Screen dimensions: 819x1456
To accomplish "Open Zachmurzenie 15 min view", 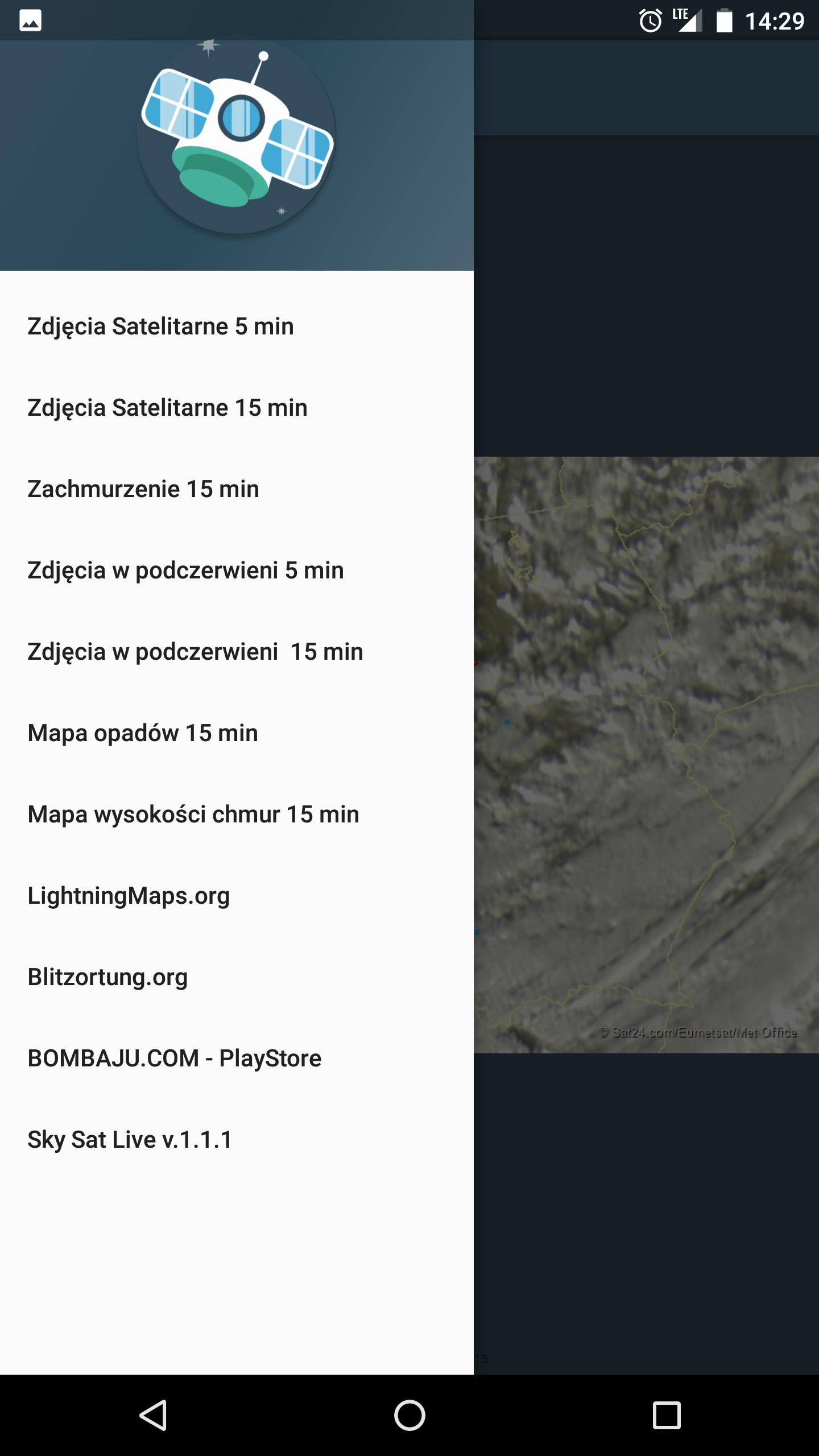I will pos(143,489).
